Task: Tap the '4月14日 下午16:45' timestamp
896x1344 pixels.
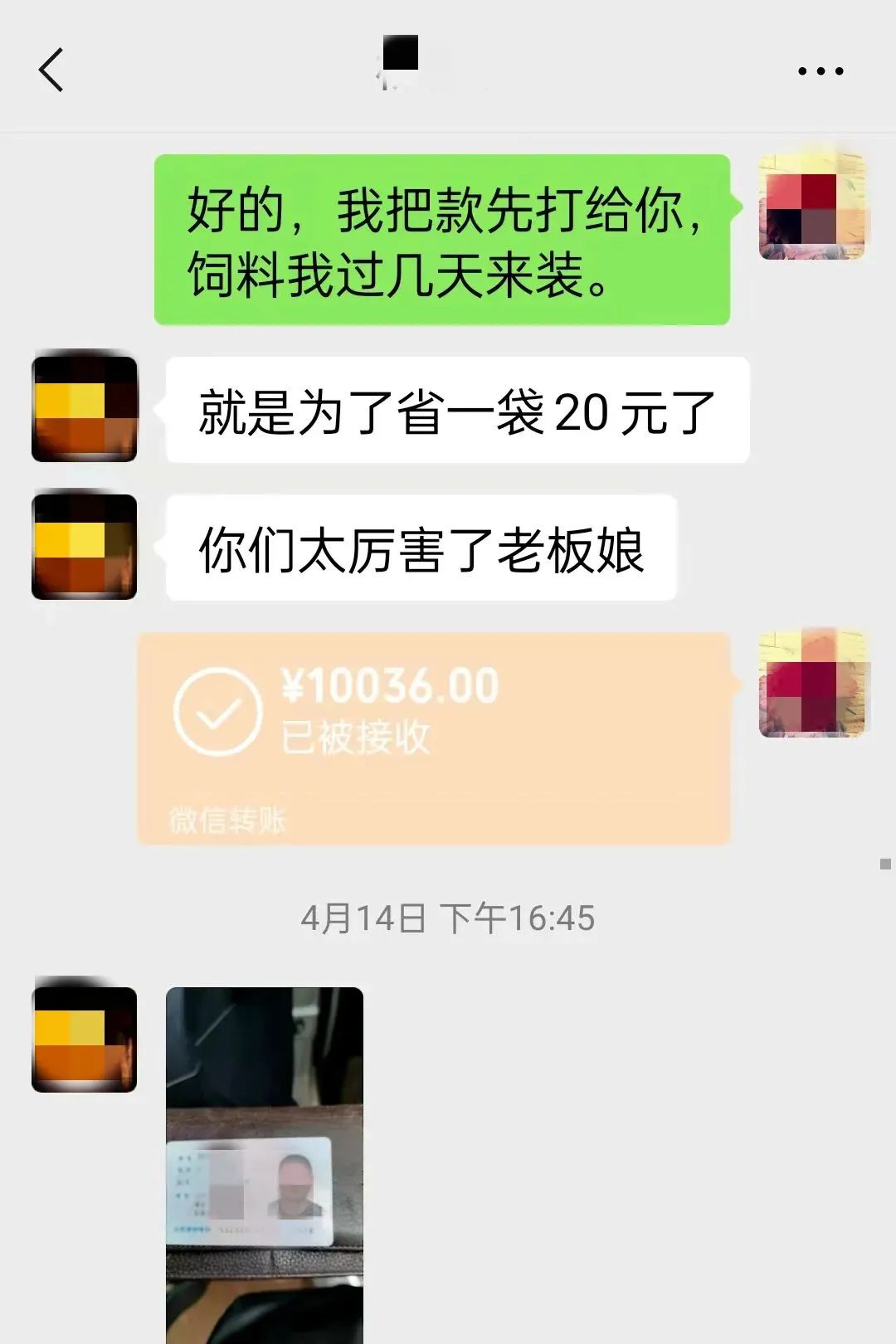Action: [448, 917]
